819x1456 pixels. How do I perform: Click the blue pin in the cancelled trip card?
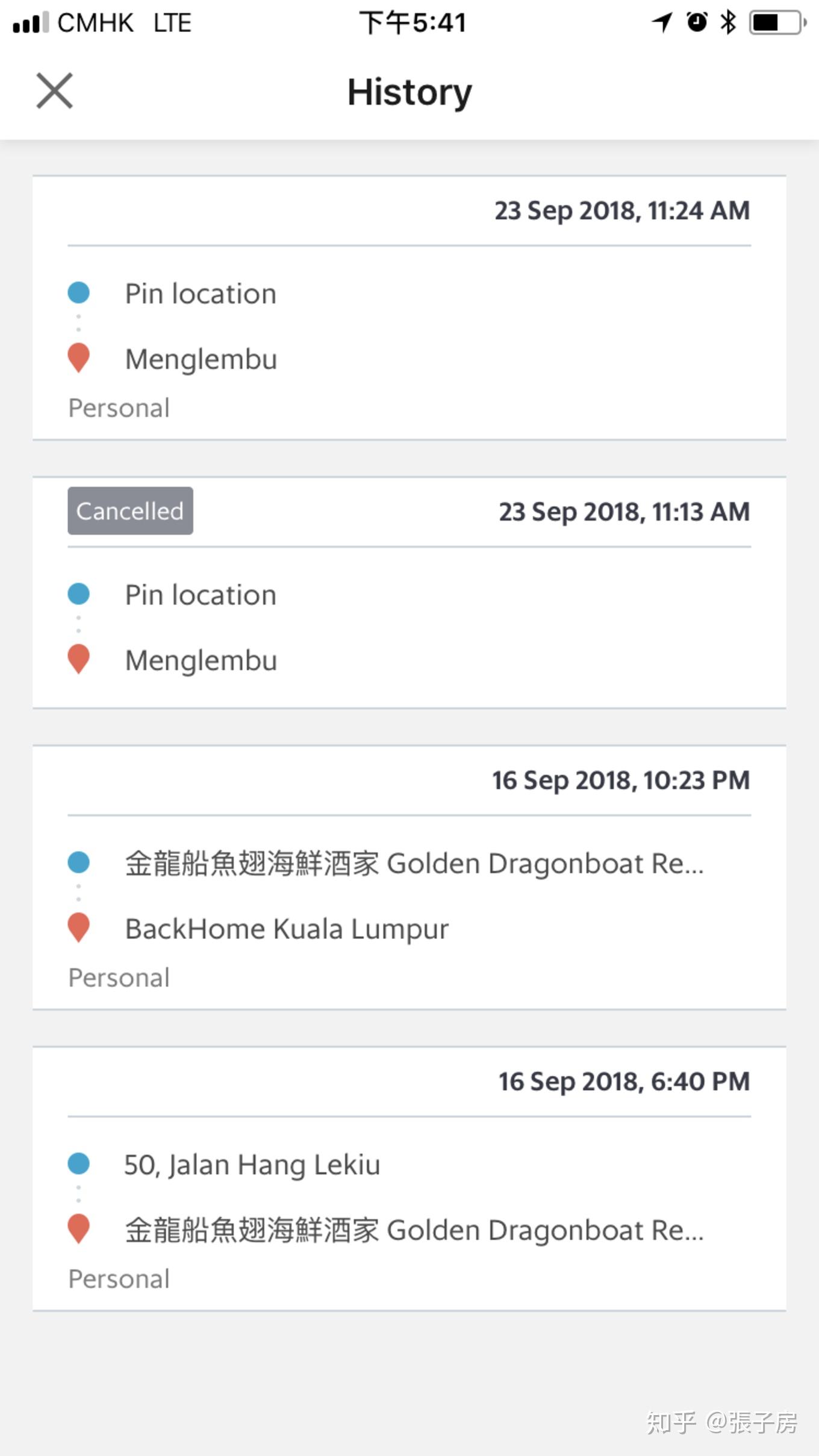tap(79, 594)
